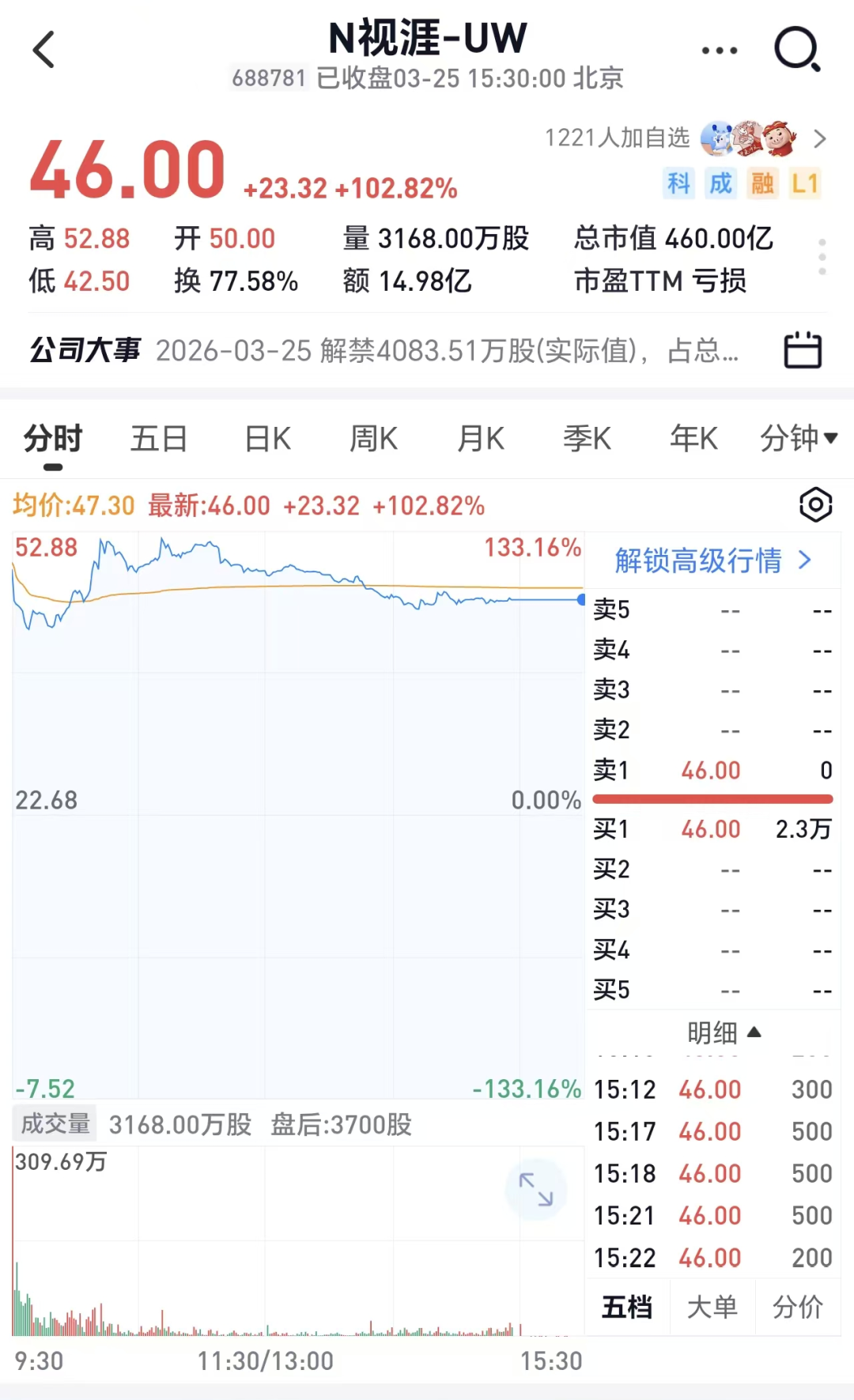Open the 分价 price distribution tab
Viewport: 854px width, 1400px height.
pyautogui.click(x=797, y=1307)
